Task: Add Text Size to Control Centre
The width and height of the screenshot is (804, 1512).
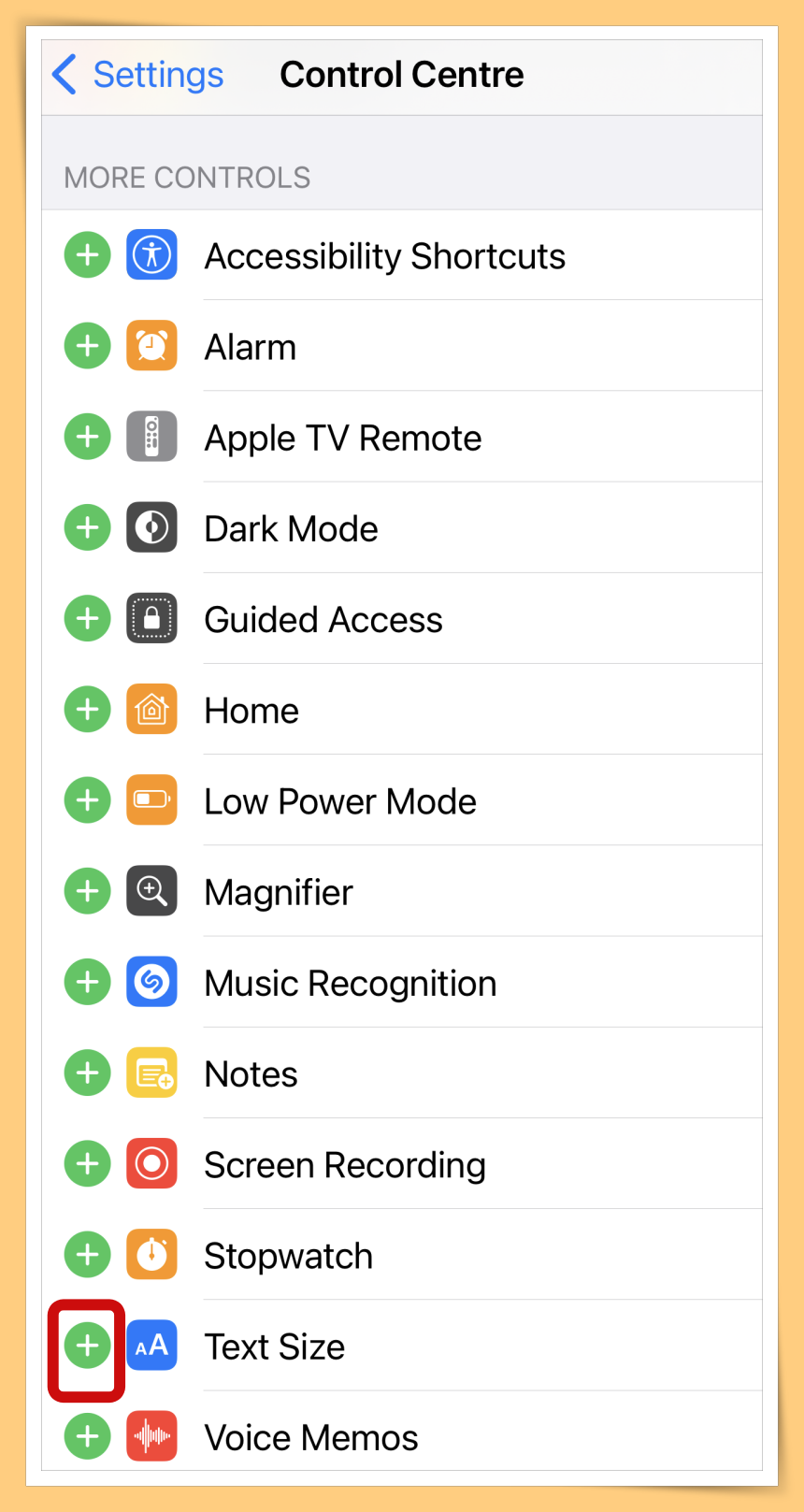Action: tap(88, 1346)
